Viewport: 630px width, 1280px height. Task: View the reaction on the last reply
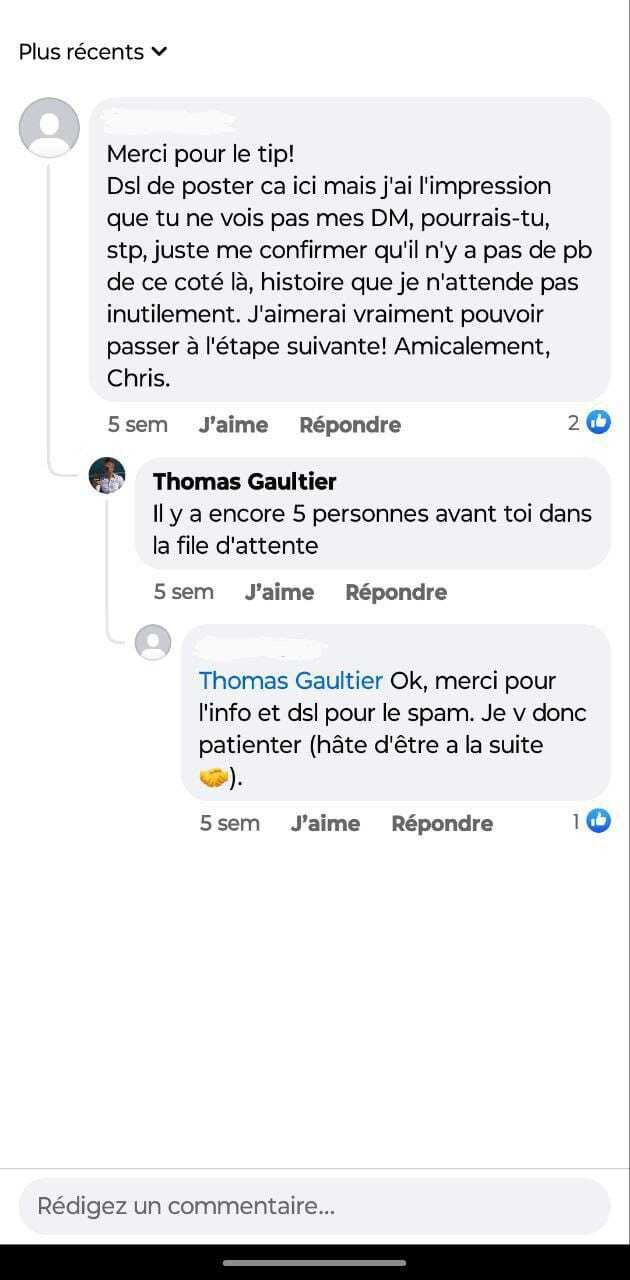tap(592, 822)
